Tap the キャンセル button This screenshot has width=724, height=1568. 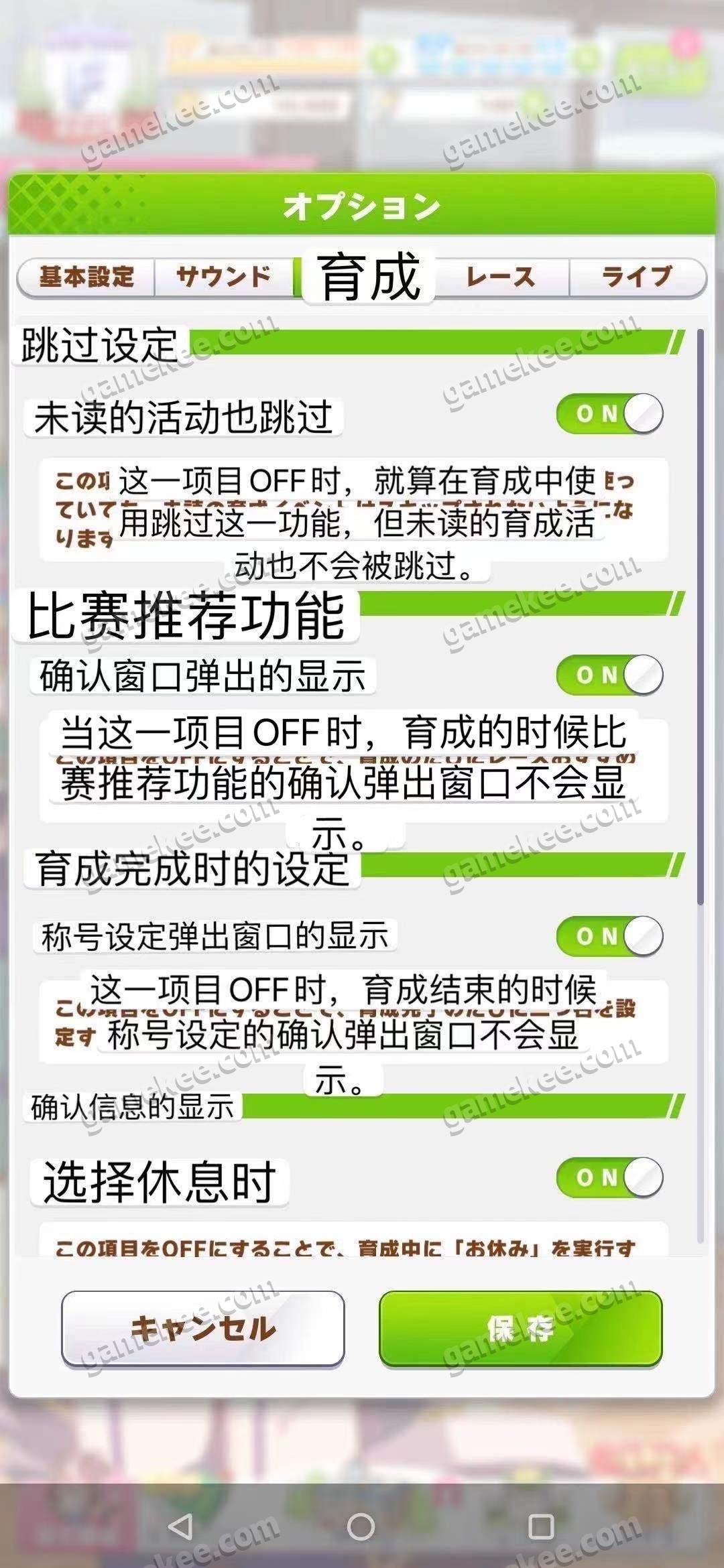[202, 1329]
